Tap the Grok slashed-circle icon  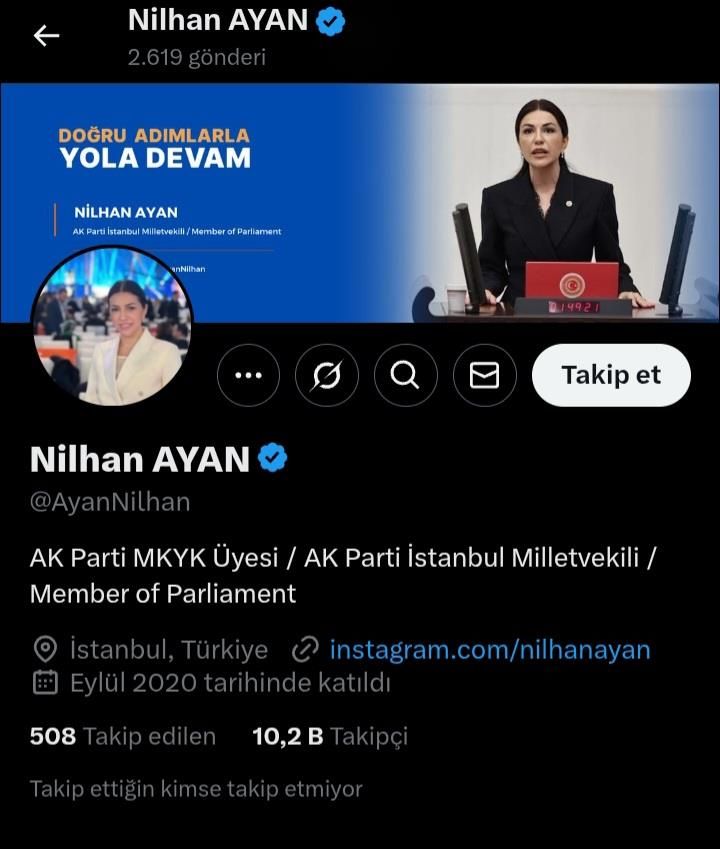coord(327,375)
